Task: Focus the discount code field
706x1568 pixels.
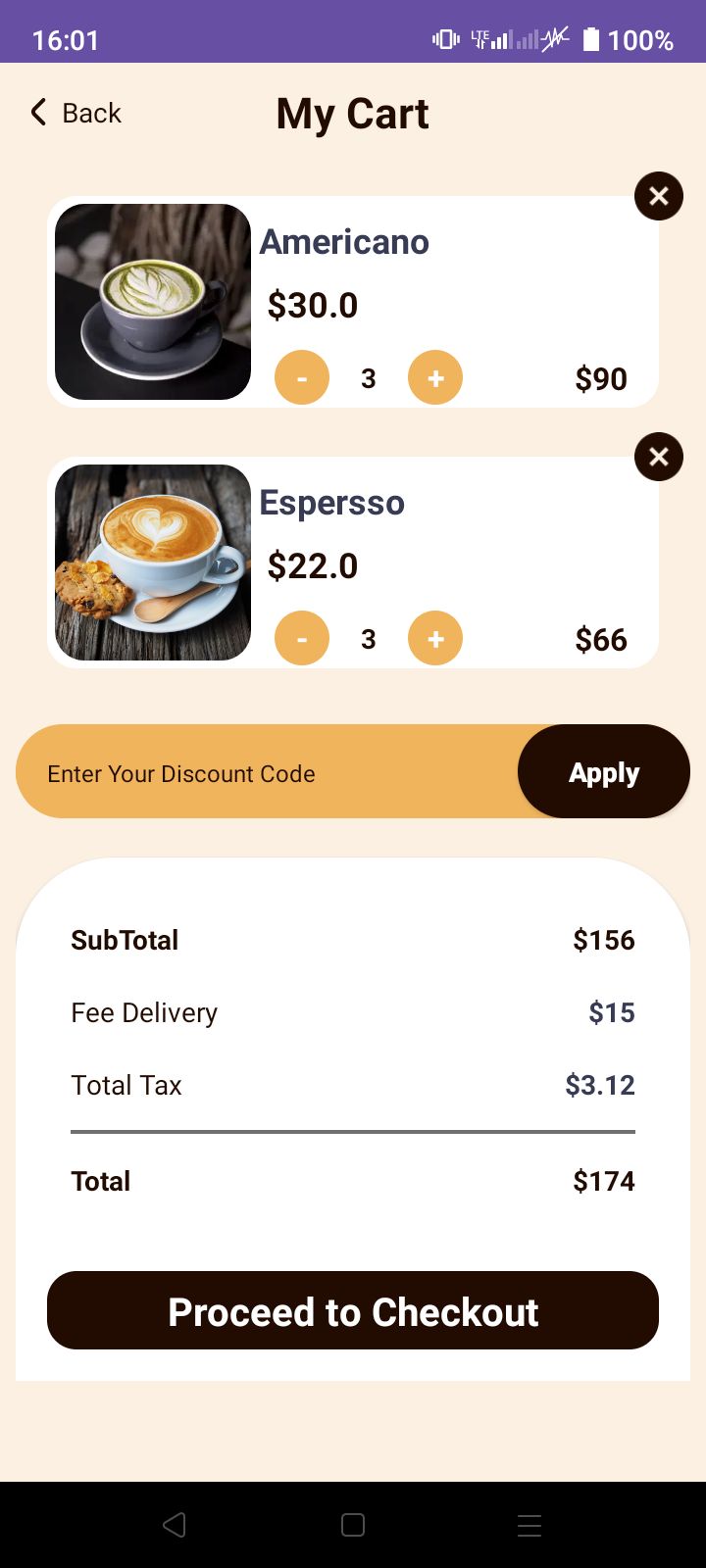Action: pos(265,772)
